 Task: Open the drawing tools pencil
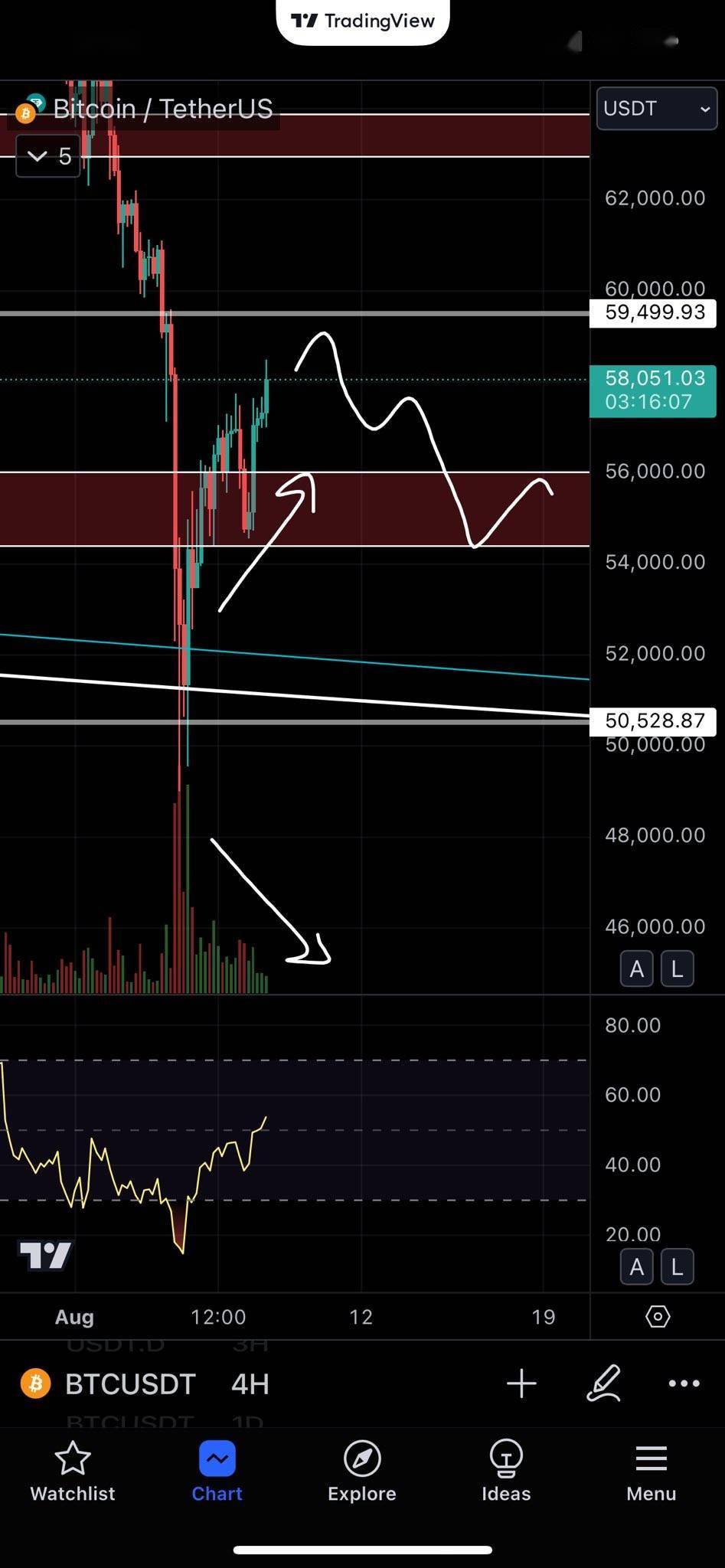(x=603, y=1383)
